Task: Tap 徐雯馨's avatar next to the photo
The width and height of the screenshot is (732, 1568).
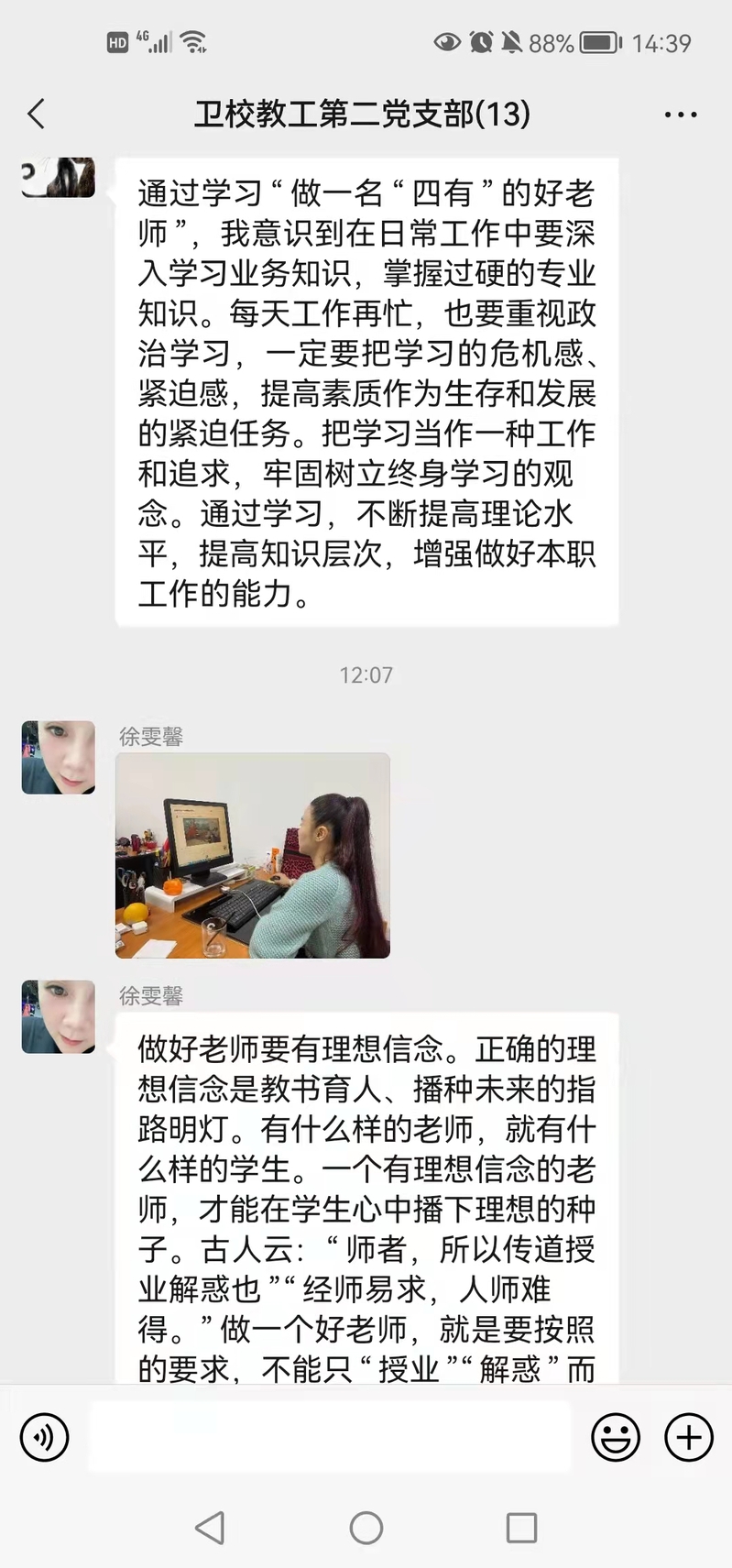Action: 59,757
